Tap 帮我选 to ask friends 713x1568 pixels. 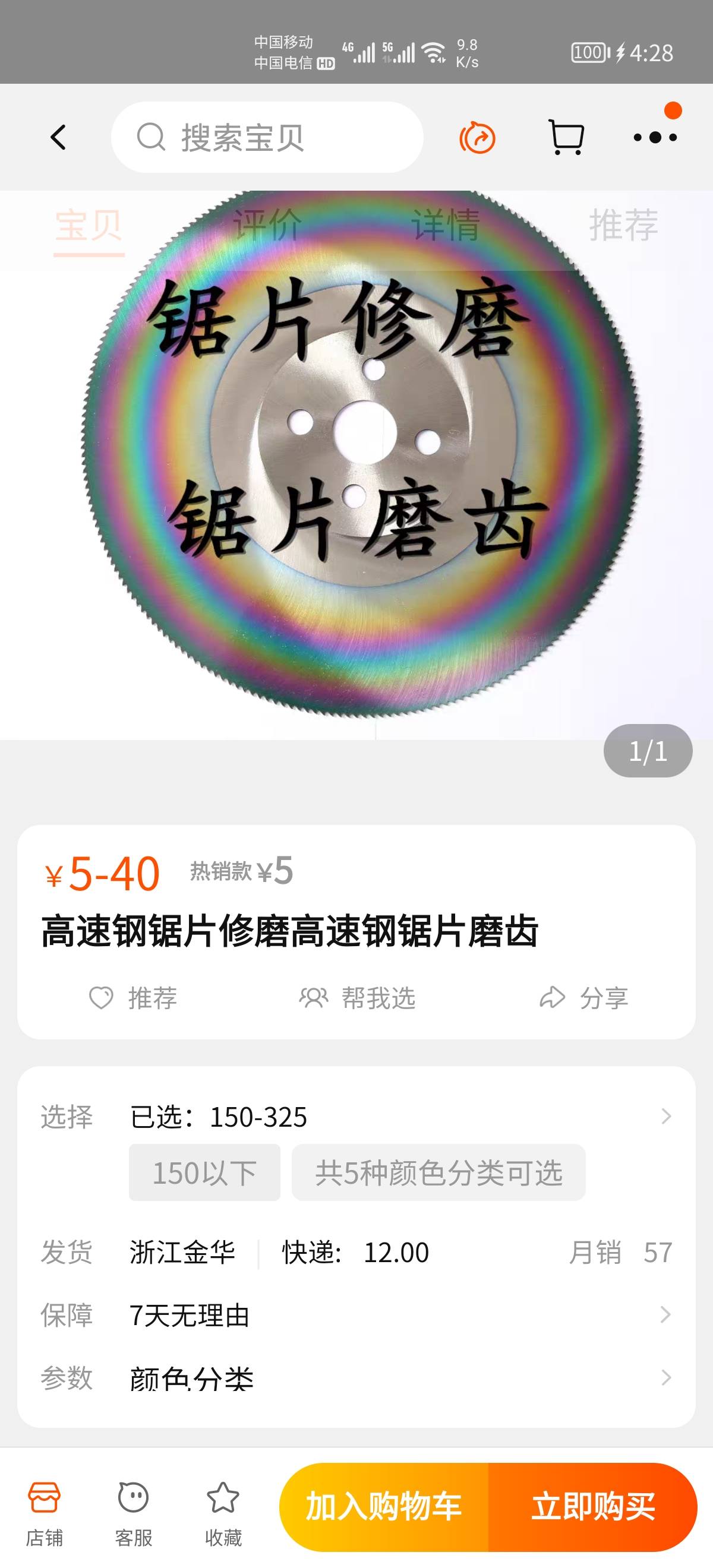(358, 998)
